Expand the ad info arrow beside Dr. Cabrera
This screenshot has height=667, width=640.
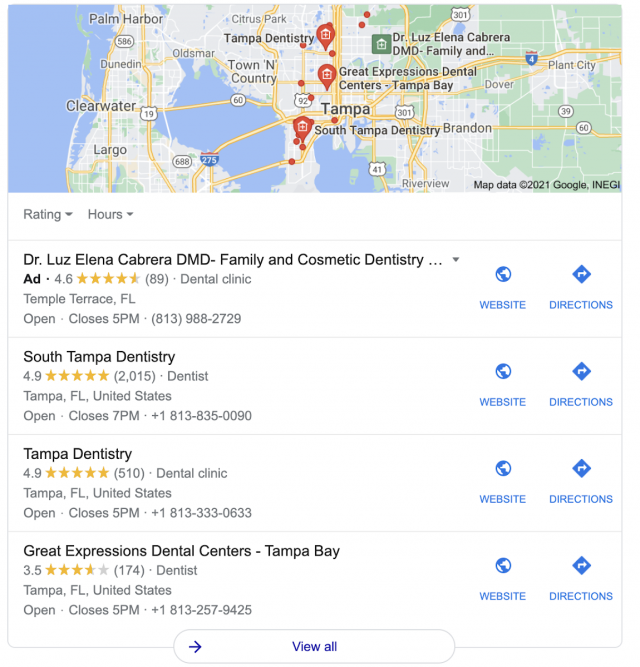456,260
